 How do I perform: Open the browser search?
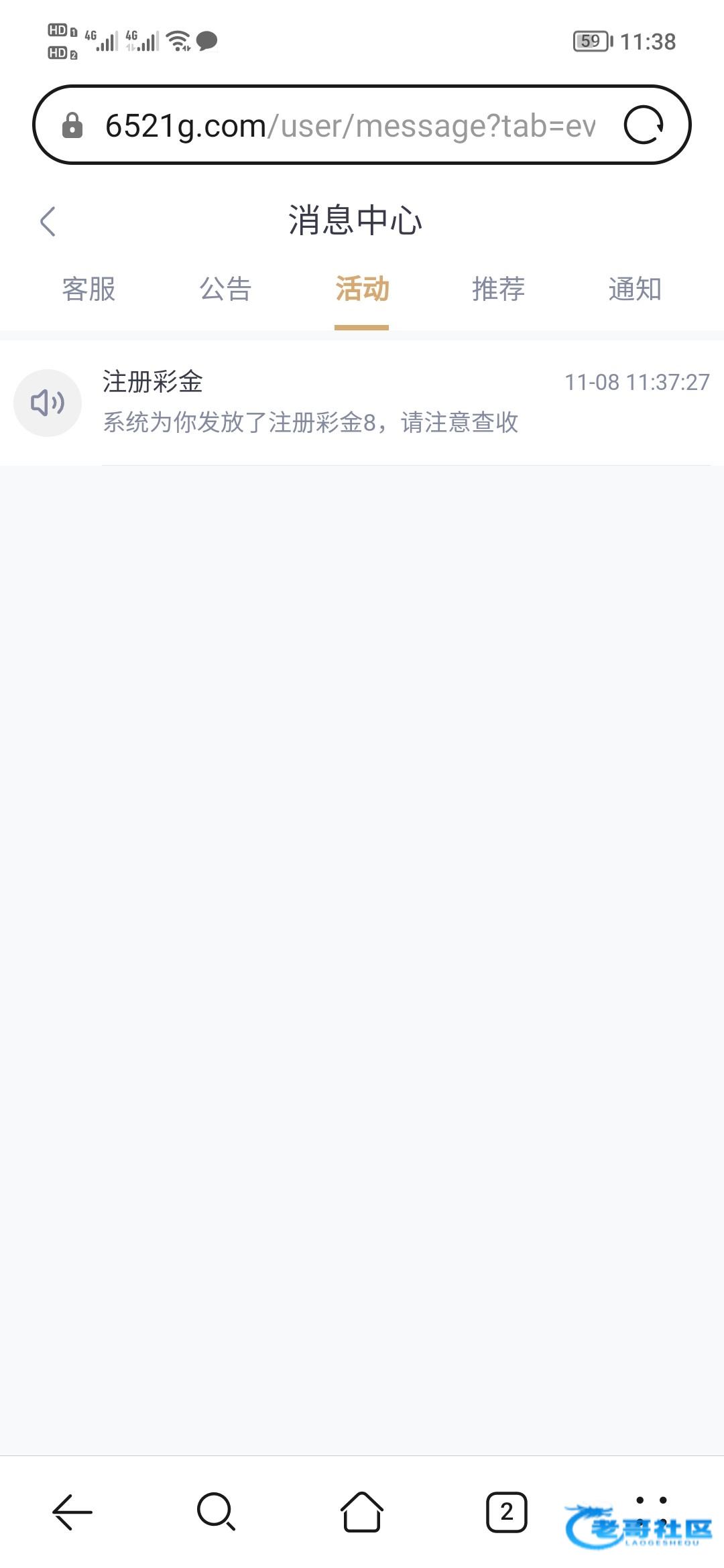tap(217, 1512)
